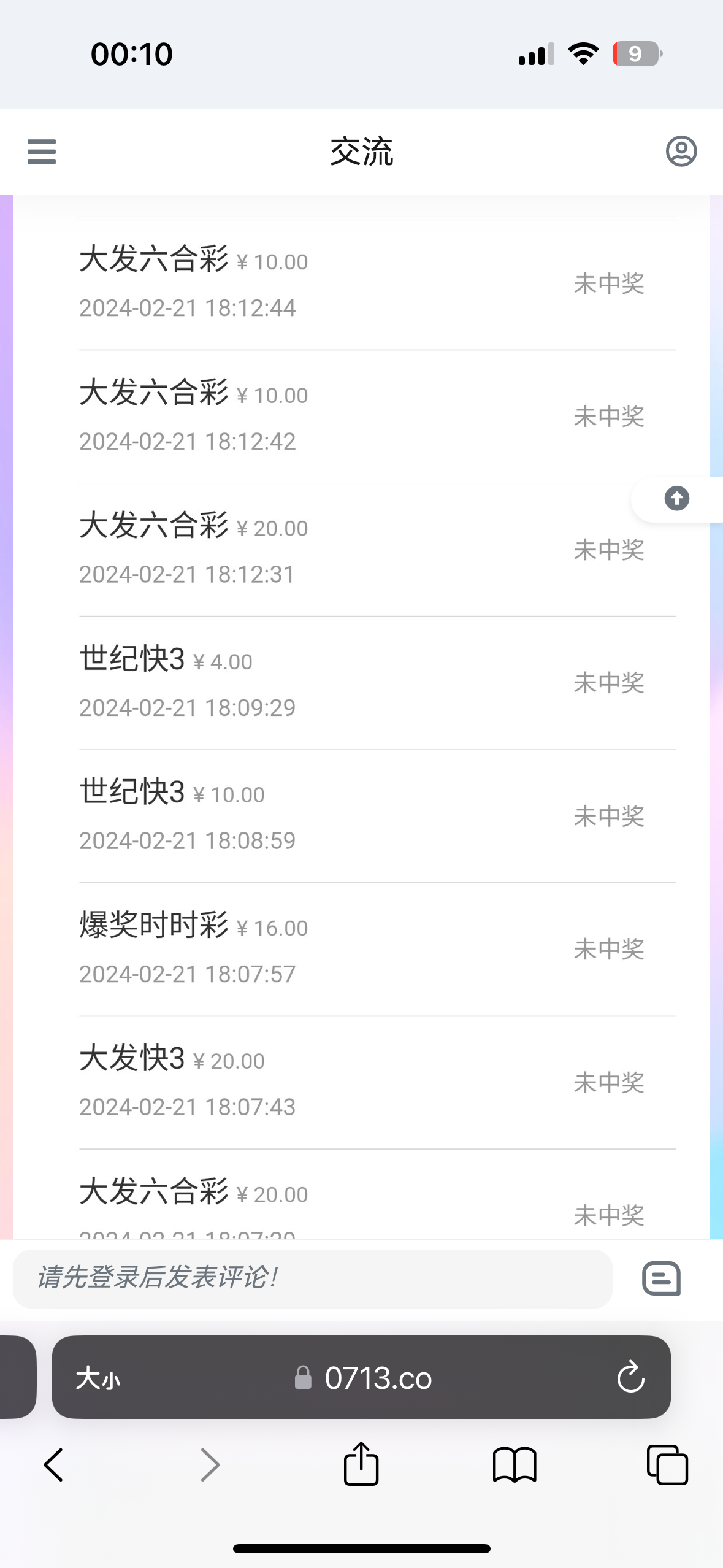Go back to the previous page

(x=54, y=1465)
